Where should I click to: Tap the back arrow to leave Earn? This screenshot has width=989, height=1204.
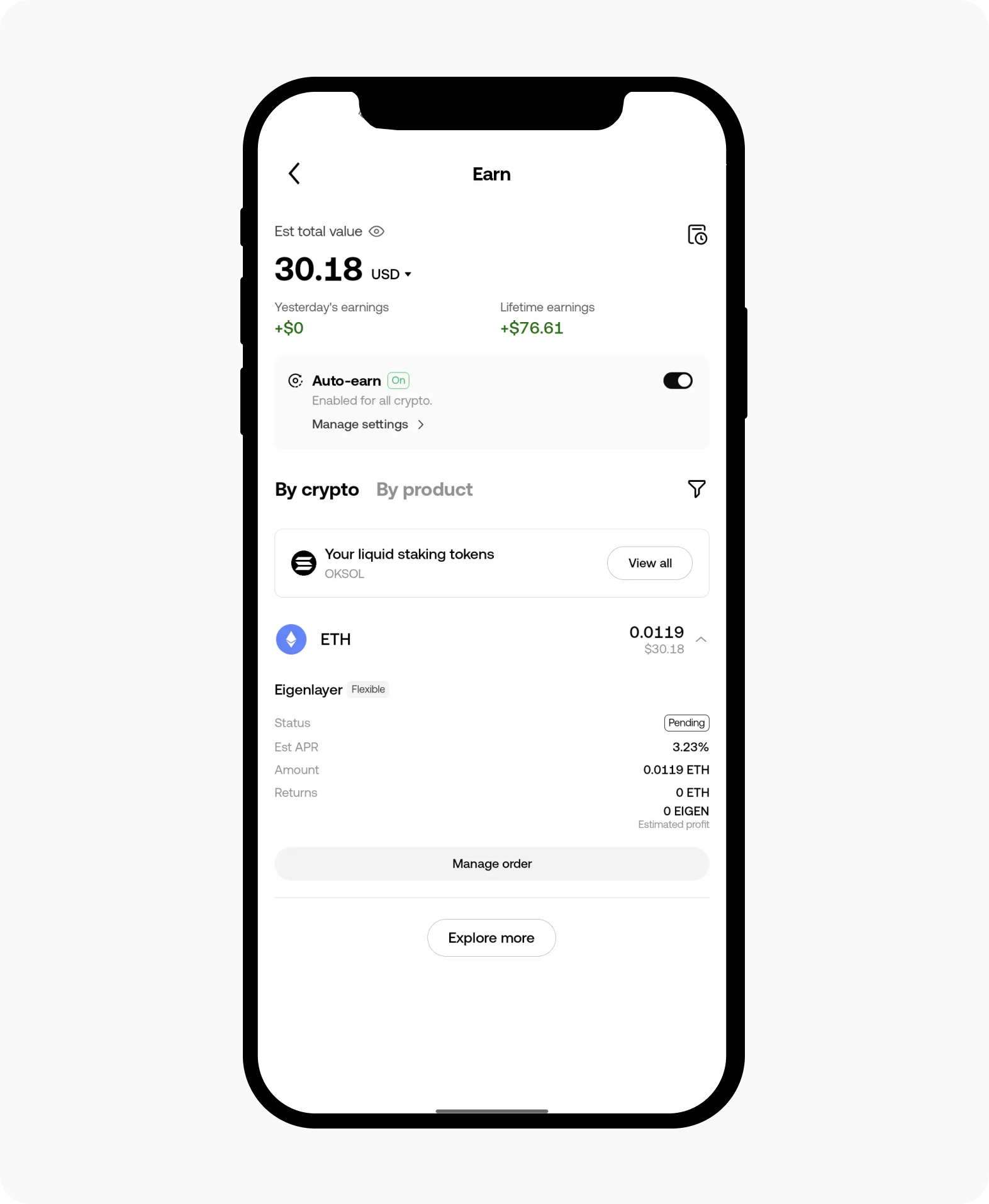294,174
